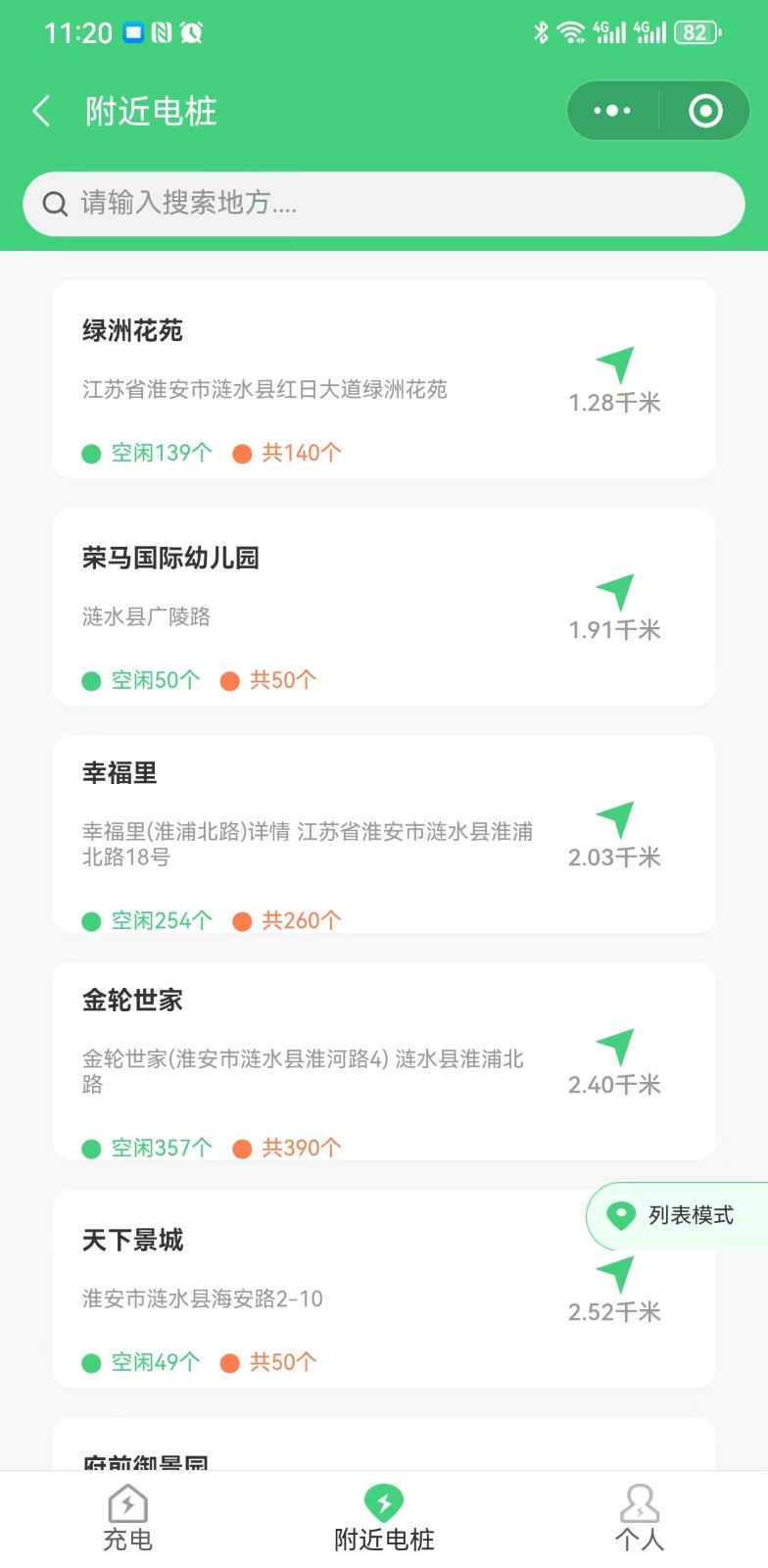Screen dimensions: 768x1568
Task: Open the 幸福里 charging station card
Action: tap(384, 834)
